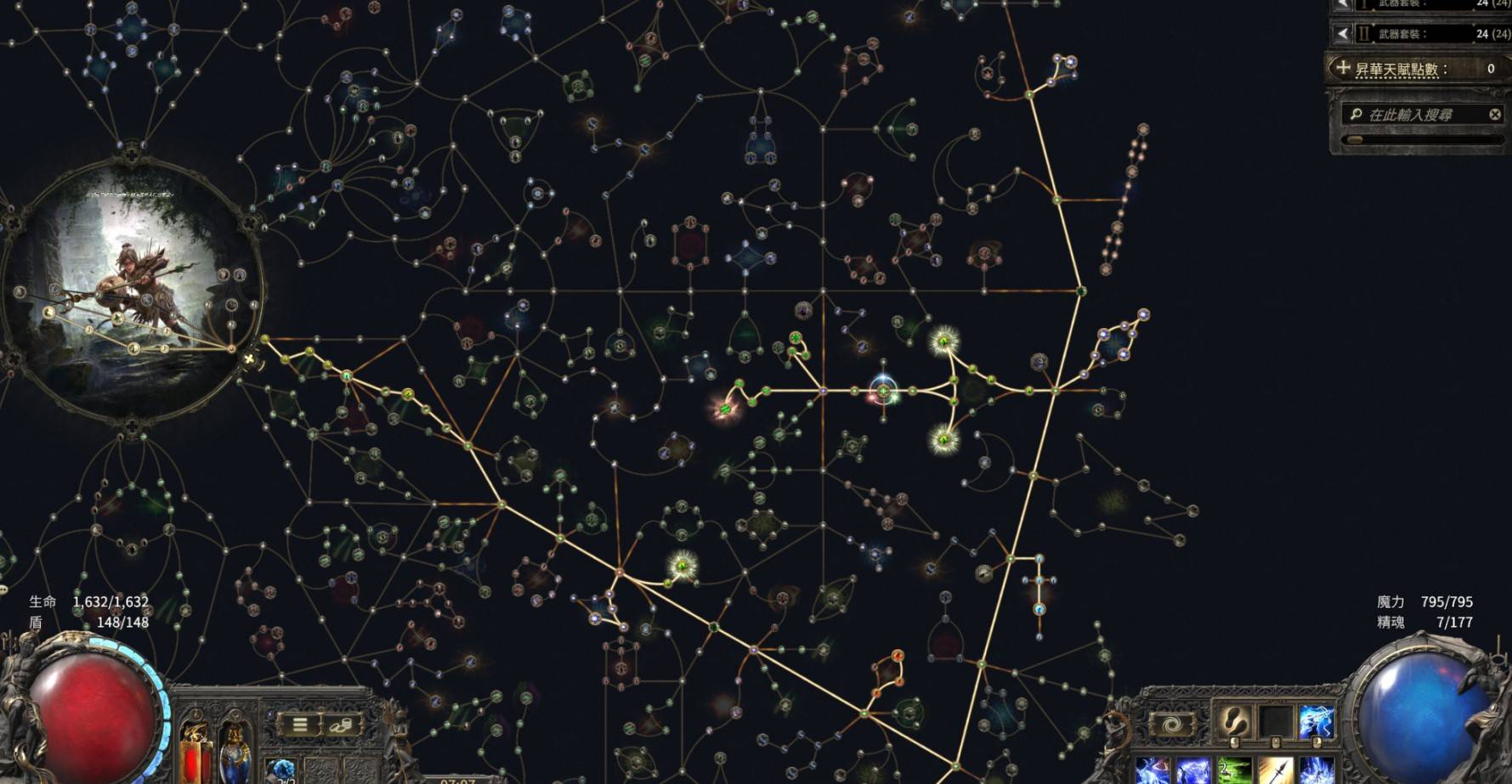Tap the plus next to 昇華天賦點數
The image size is (1512, 784).
click(x=1343, y=68)
